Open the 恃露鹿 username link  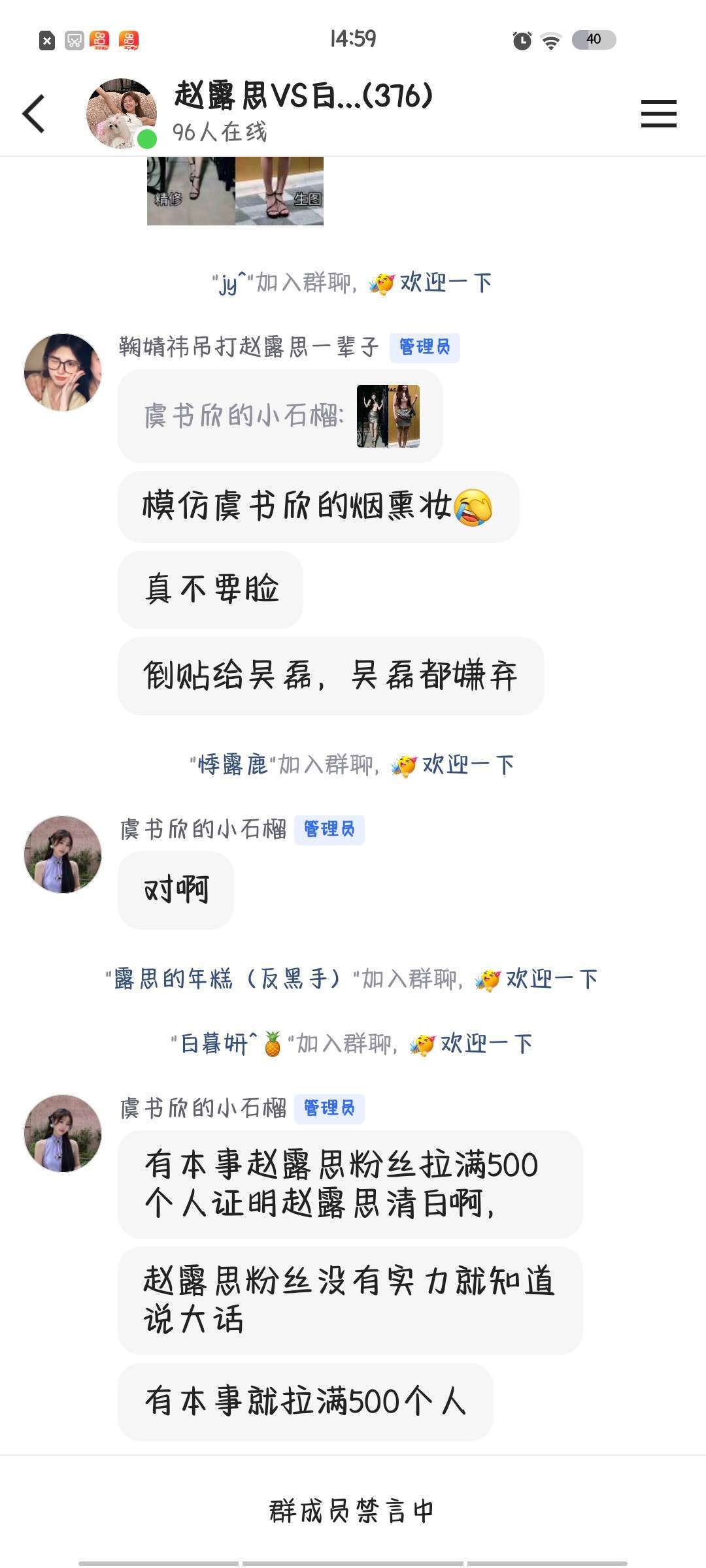pos(233,764)
